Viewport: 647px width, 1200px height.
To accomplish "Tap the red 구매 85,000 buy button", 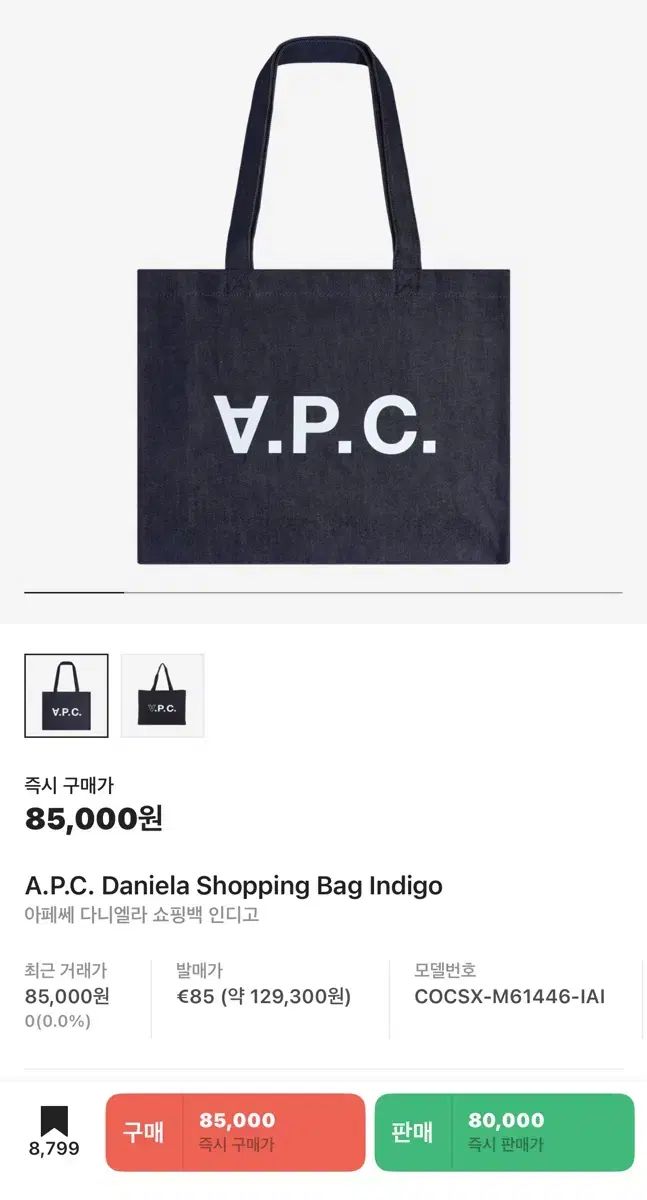I will pyautogui.click(x=235, y=1132).
